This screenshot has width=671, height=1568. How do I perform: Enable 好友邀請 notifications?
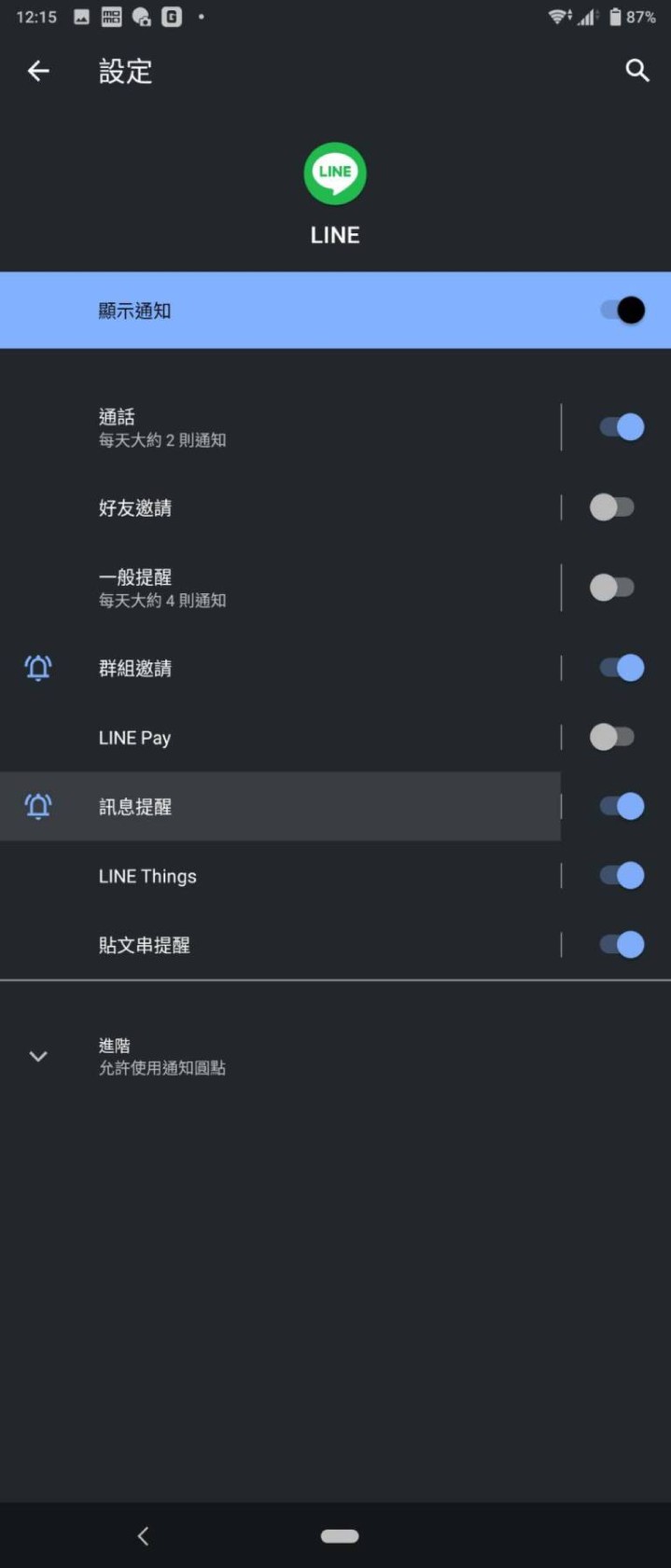pos(612,507)
